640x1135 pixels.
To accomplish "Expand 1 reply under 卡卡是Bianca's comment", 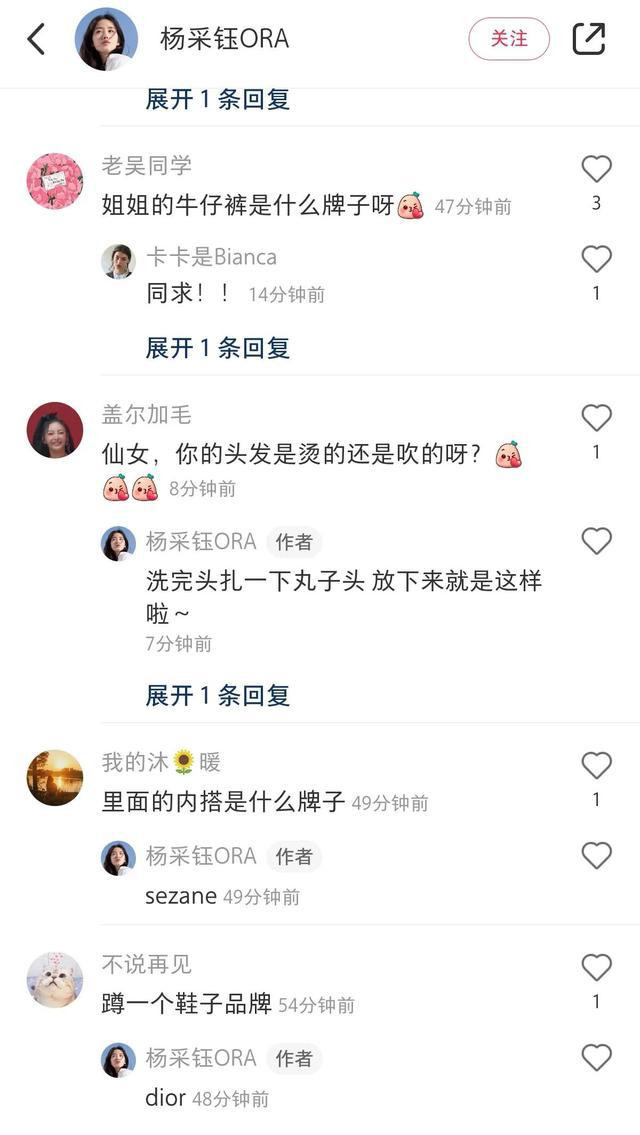I will [217, 348].
